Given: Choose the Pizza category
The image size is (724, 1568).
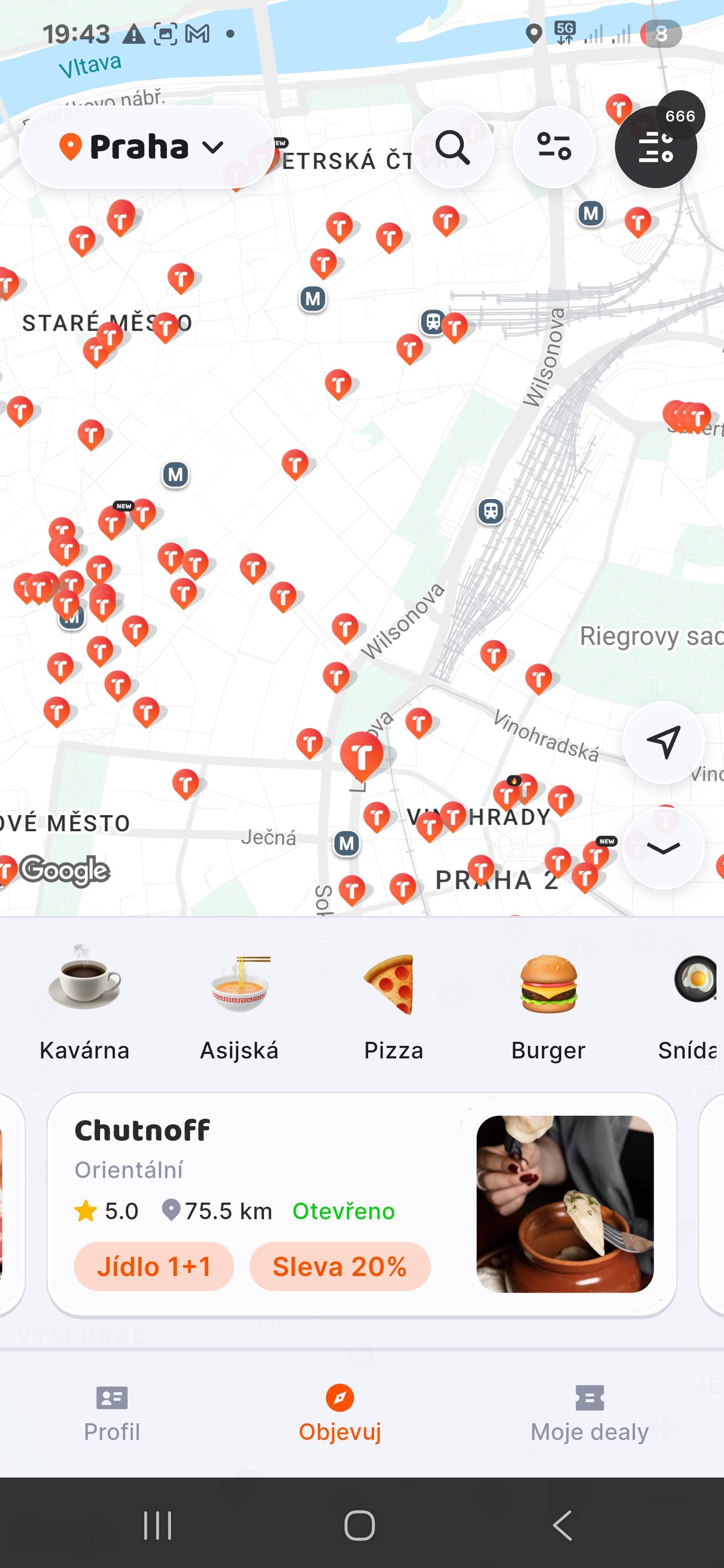Looking at the screenshot, I should coord(393,1002).
